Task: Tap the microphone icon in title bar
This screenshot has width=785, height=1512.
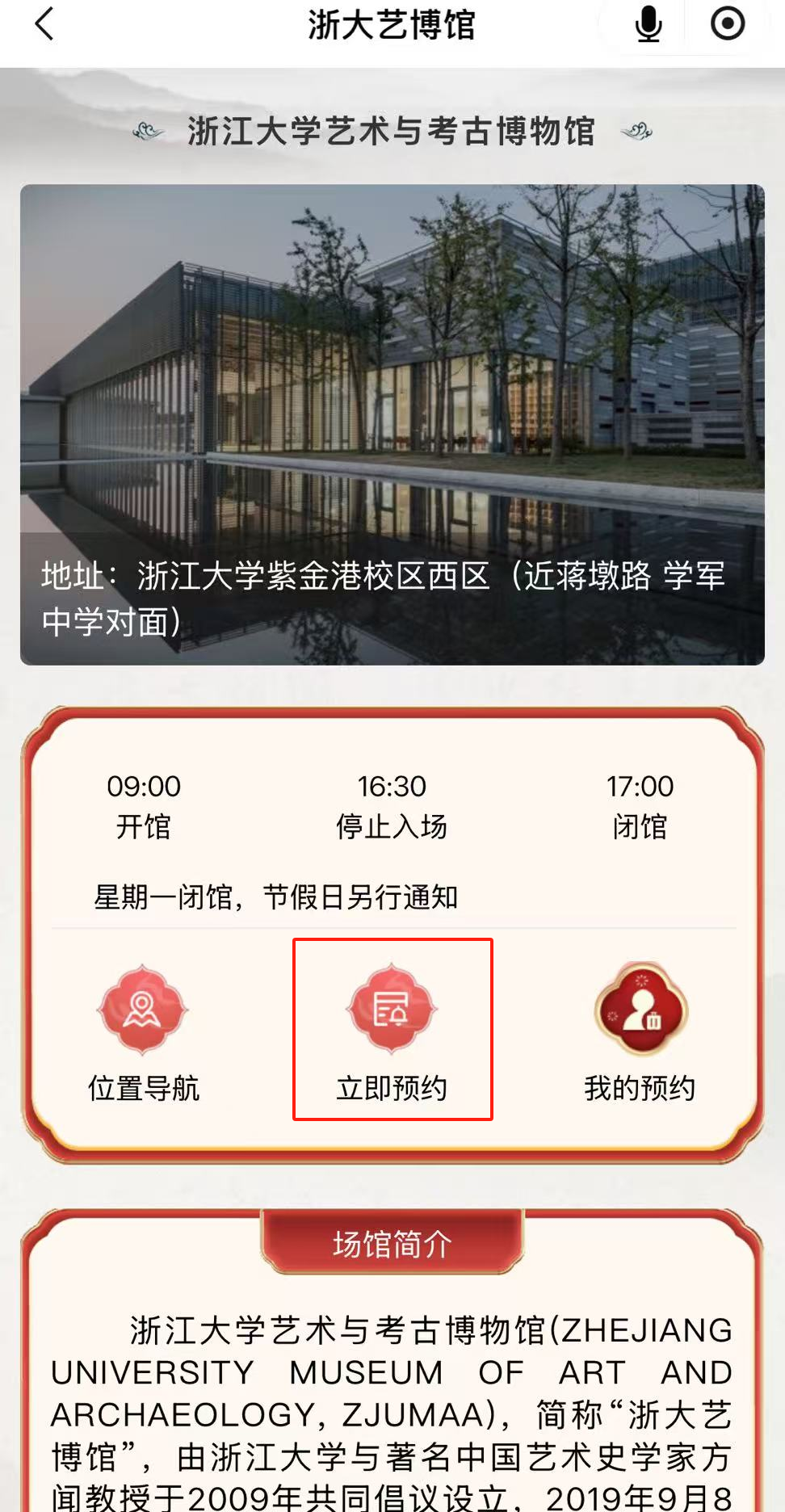Action: [x=648, y=24]
